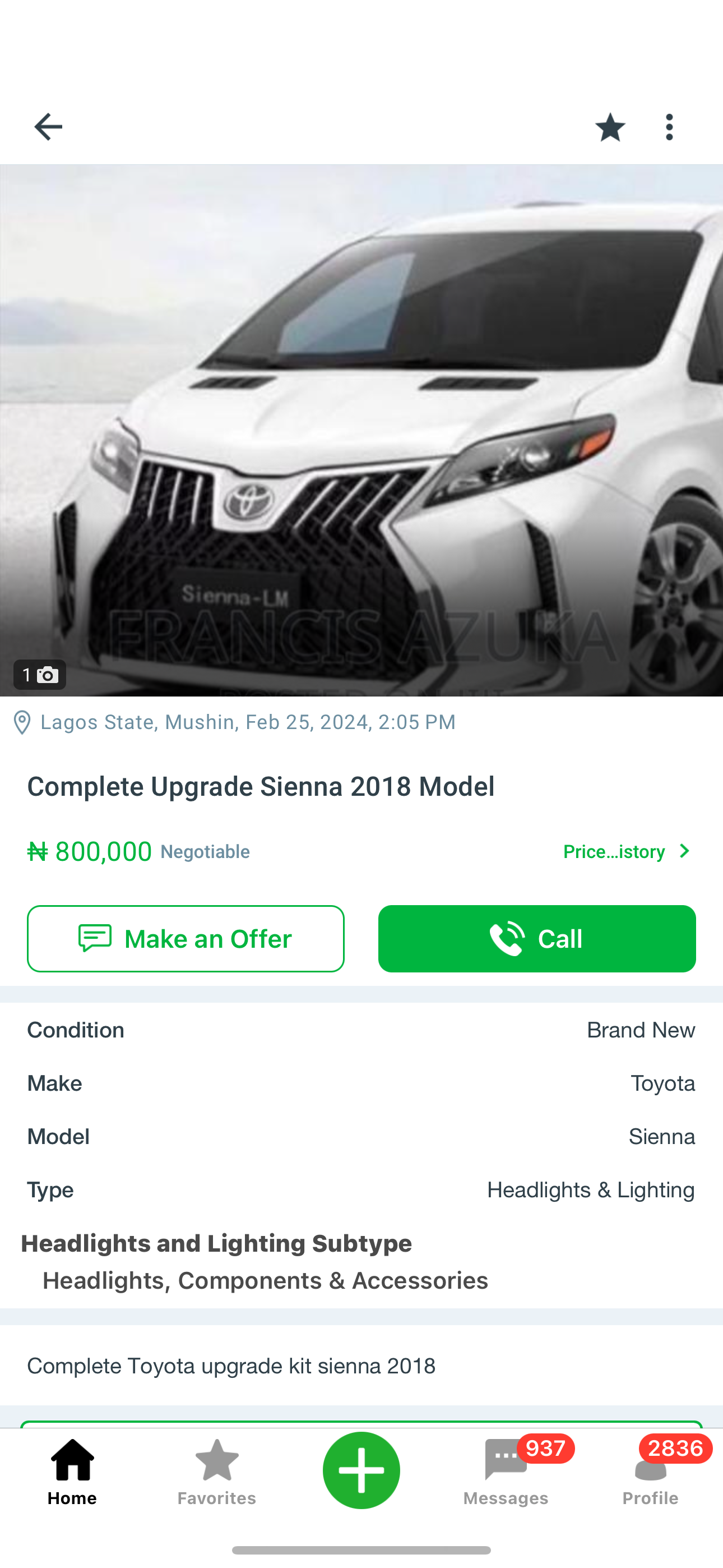The width and height of the screenshot is (723, 1568).
Task: Post a new ad with plus button
Action: 361,1470
